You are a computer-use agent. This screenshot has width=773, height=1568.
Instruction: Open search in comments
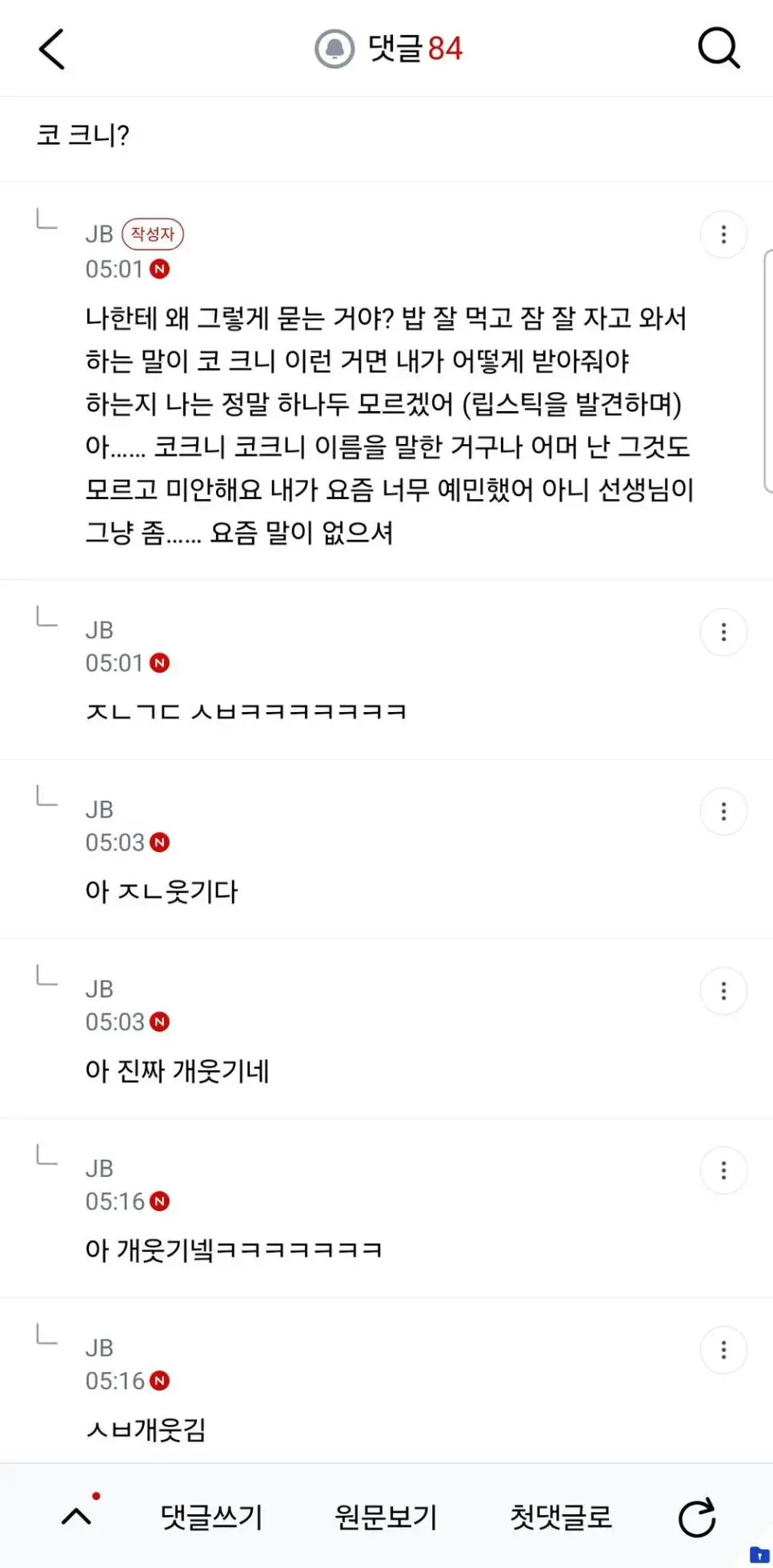coord(718,48)
